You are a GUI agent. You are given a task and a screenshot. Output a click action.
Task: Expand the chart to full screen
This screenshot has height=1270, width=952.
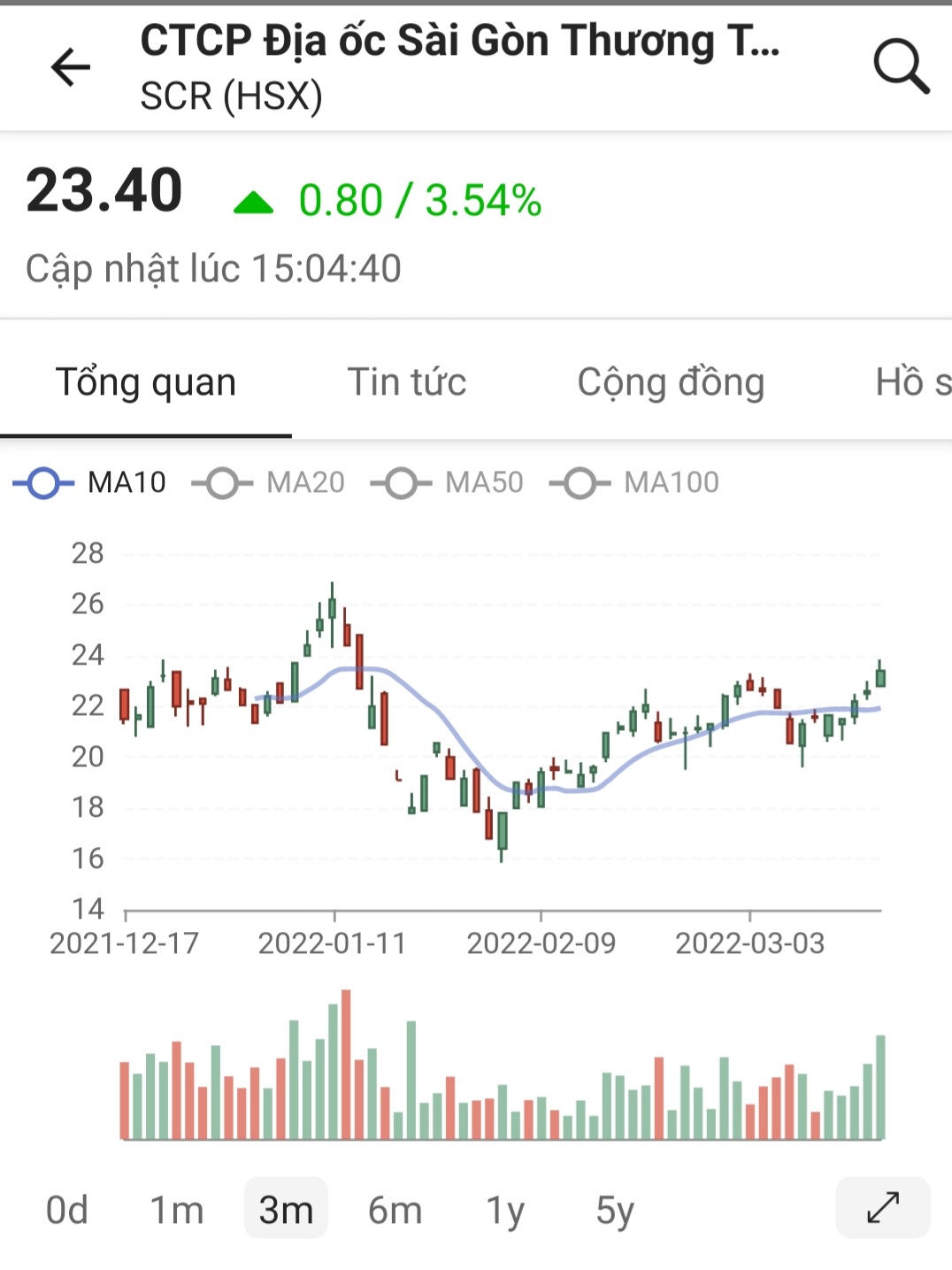[882, 1207]
